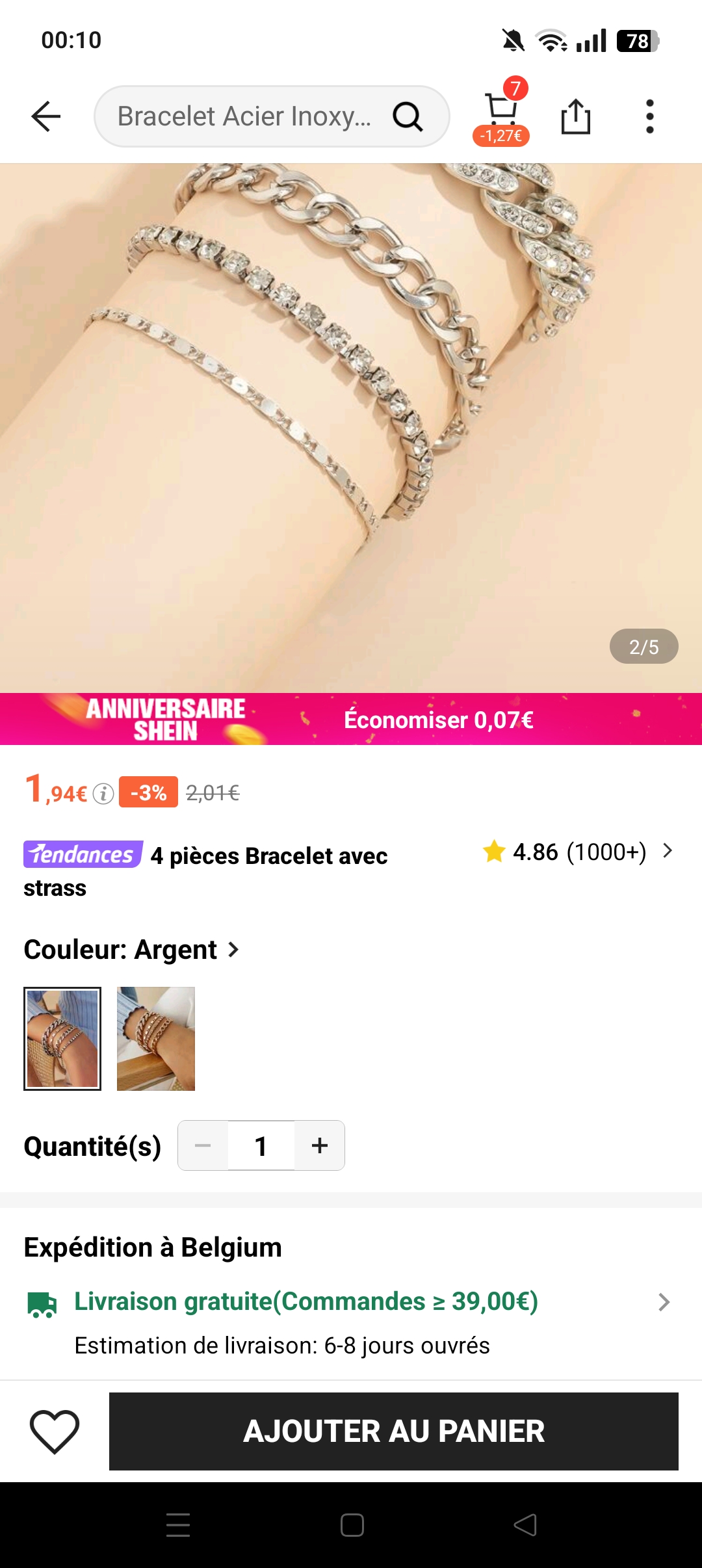The width and height of the screenshot is (702, 1568).
Task: Go back using the top-left arrow
Action: [x=45, y=116]
